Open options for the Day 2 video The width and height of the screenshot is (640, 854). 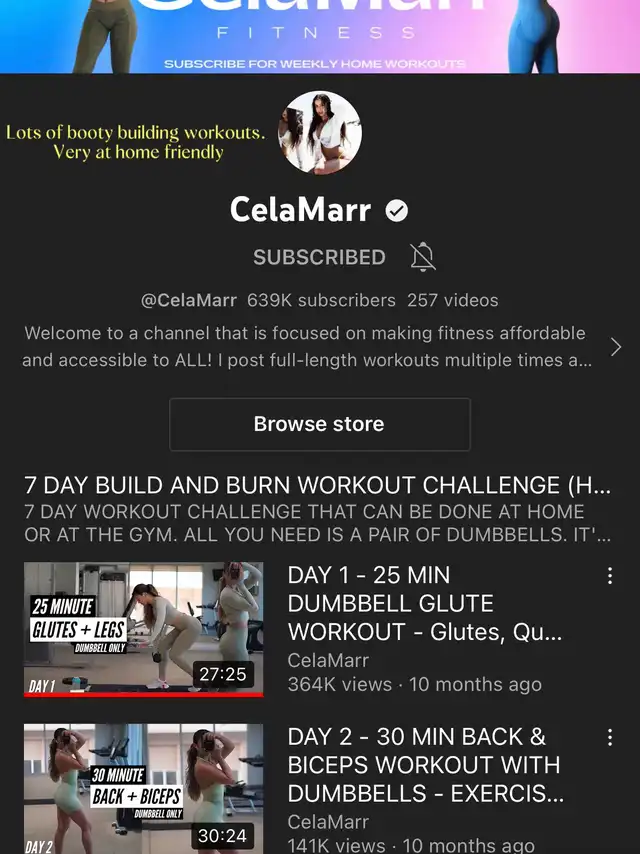[x=609, y=737]
